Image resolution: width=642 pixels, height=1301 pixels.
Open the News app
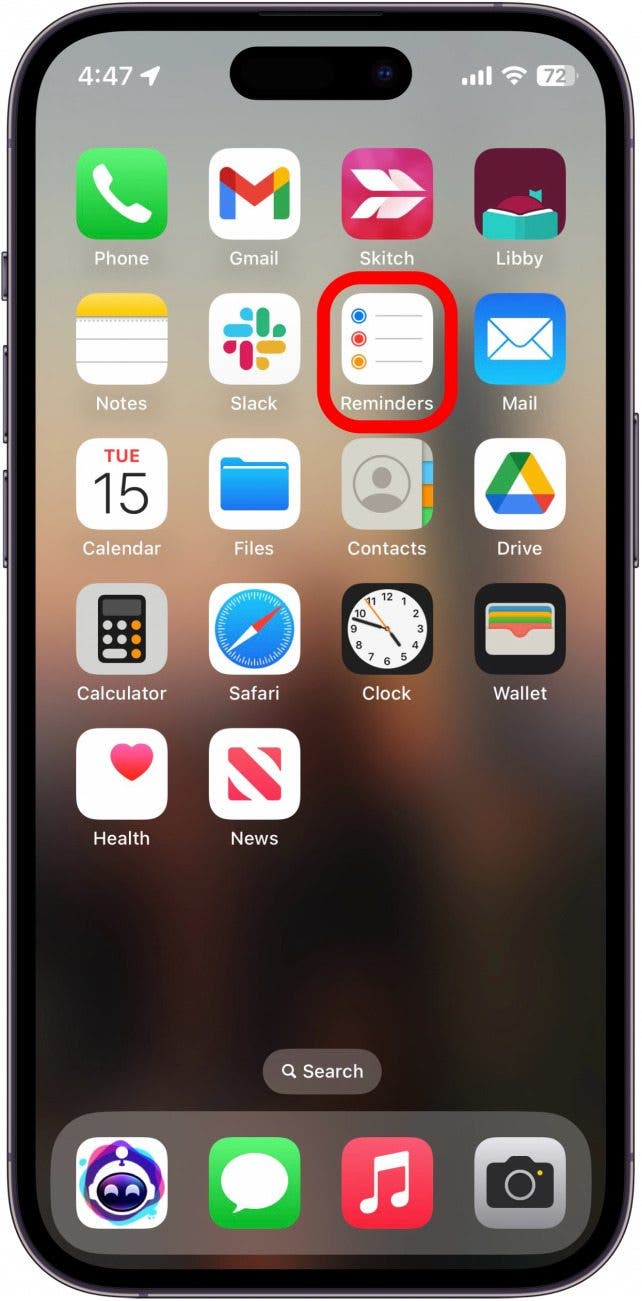[x=254, y=774]
